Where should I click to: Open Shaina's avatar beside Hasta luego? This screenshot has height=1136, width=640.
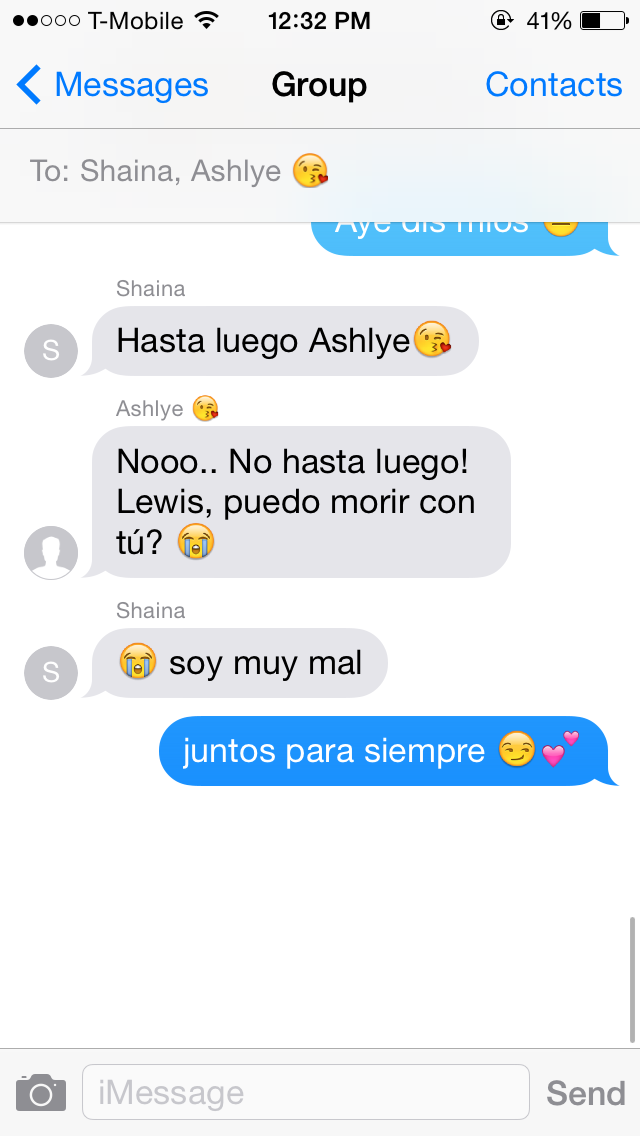point(51,351)
